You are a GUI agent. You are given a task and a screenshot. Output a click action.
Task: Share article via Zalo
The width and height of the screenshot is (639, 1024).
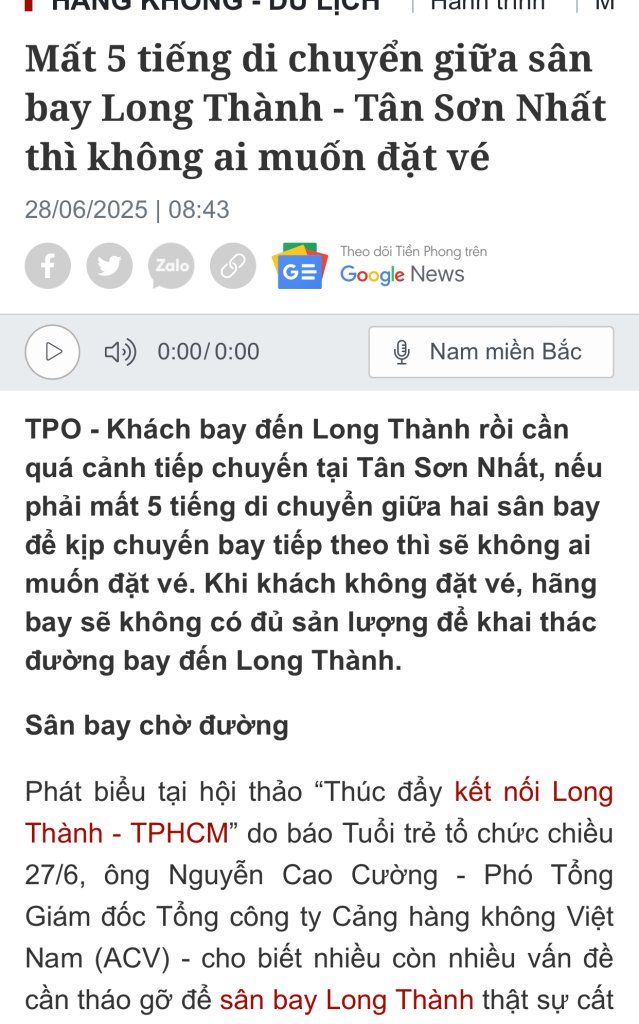click(x=171, y=266)
